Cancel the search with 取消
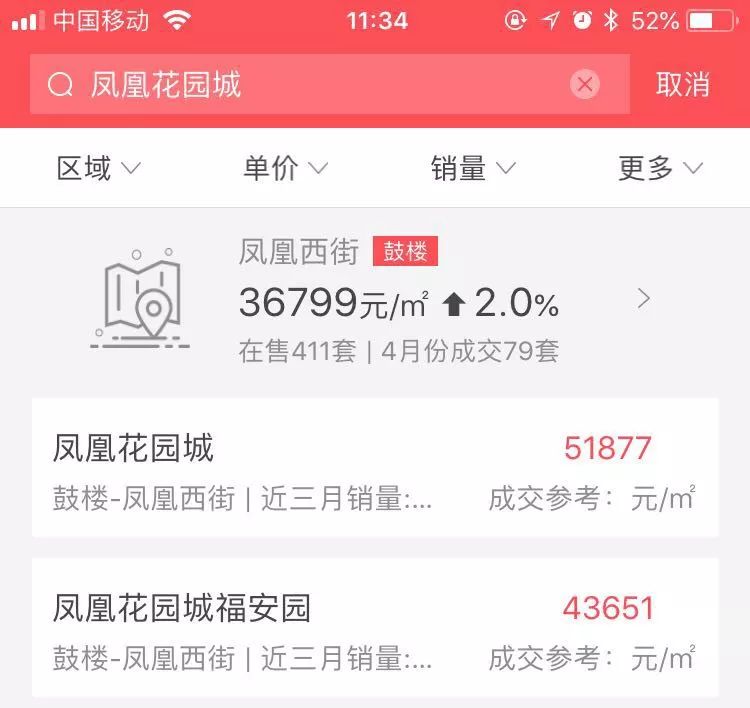 point(683,85)
